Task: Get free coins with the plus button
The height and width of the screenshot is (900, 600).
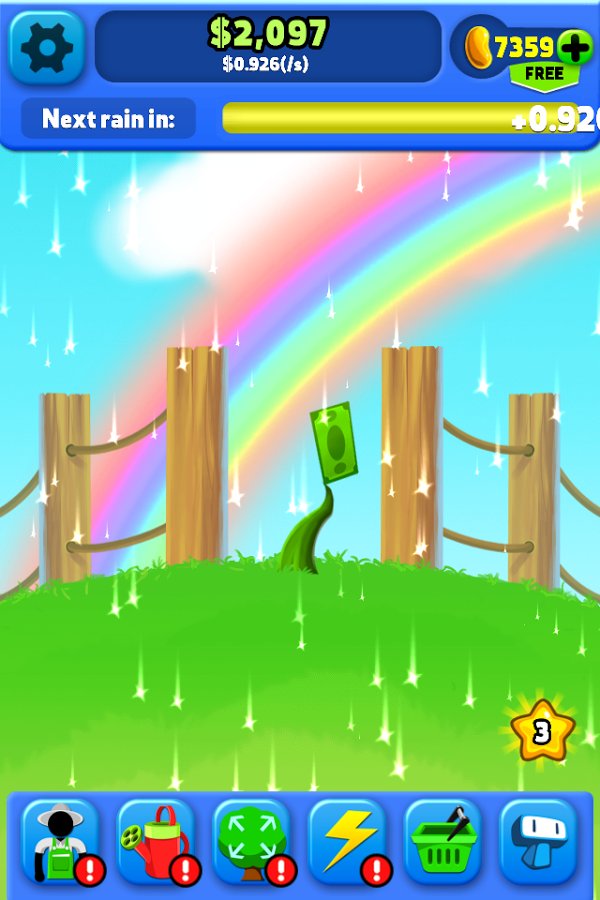Action: point(573,46)
